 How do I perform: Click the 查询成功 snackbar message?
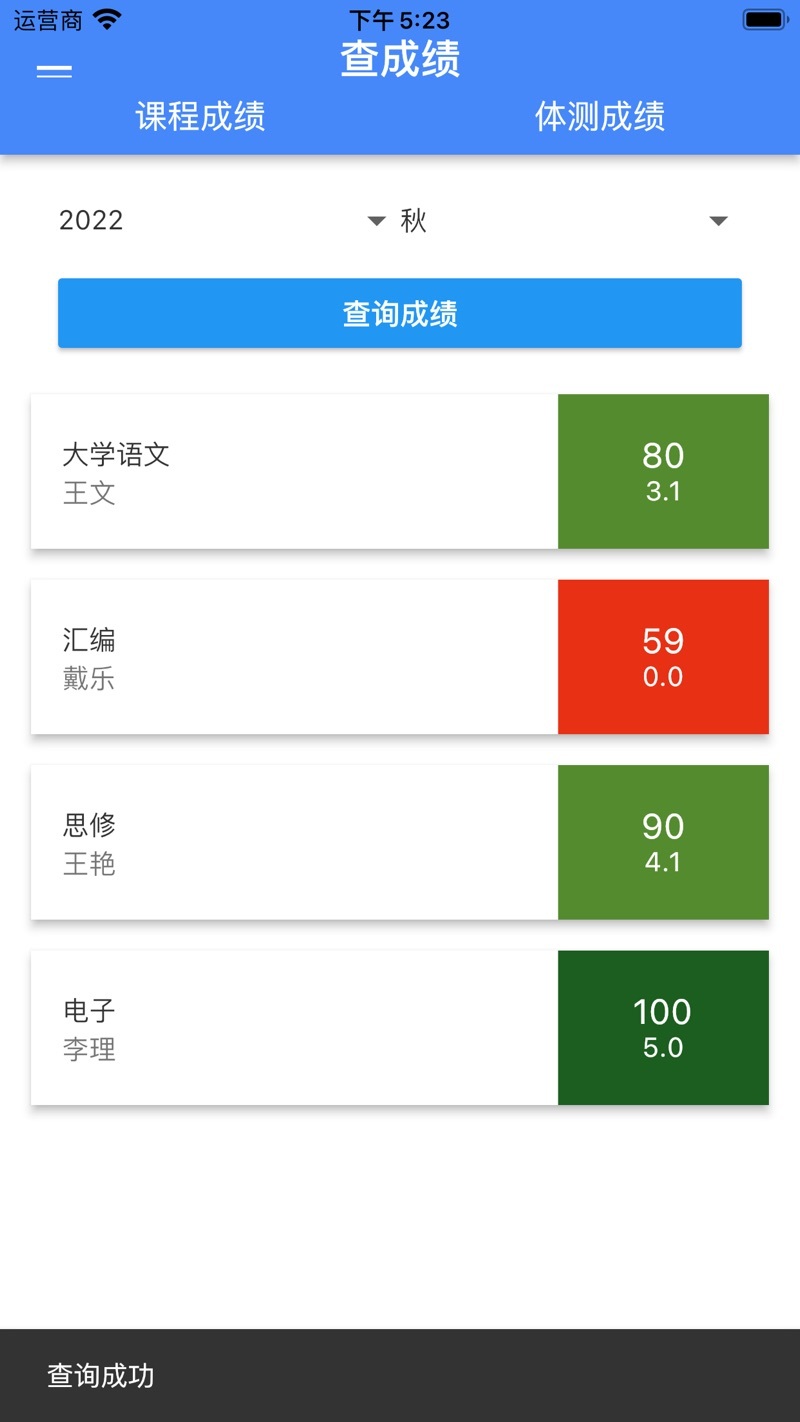99,1376
